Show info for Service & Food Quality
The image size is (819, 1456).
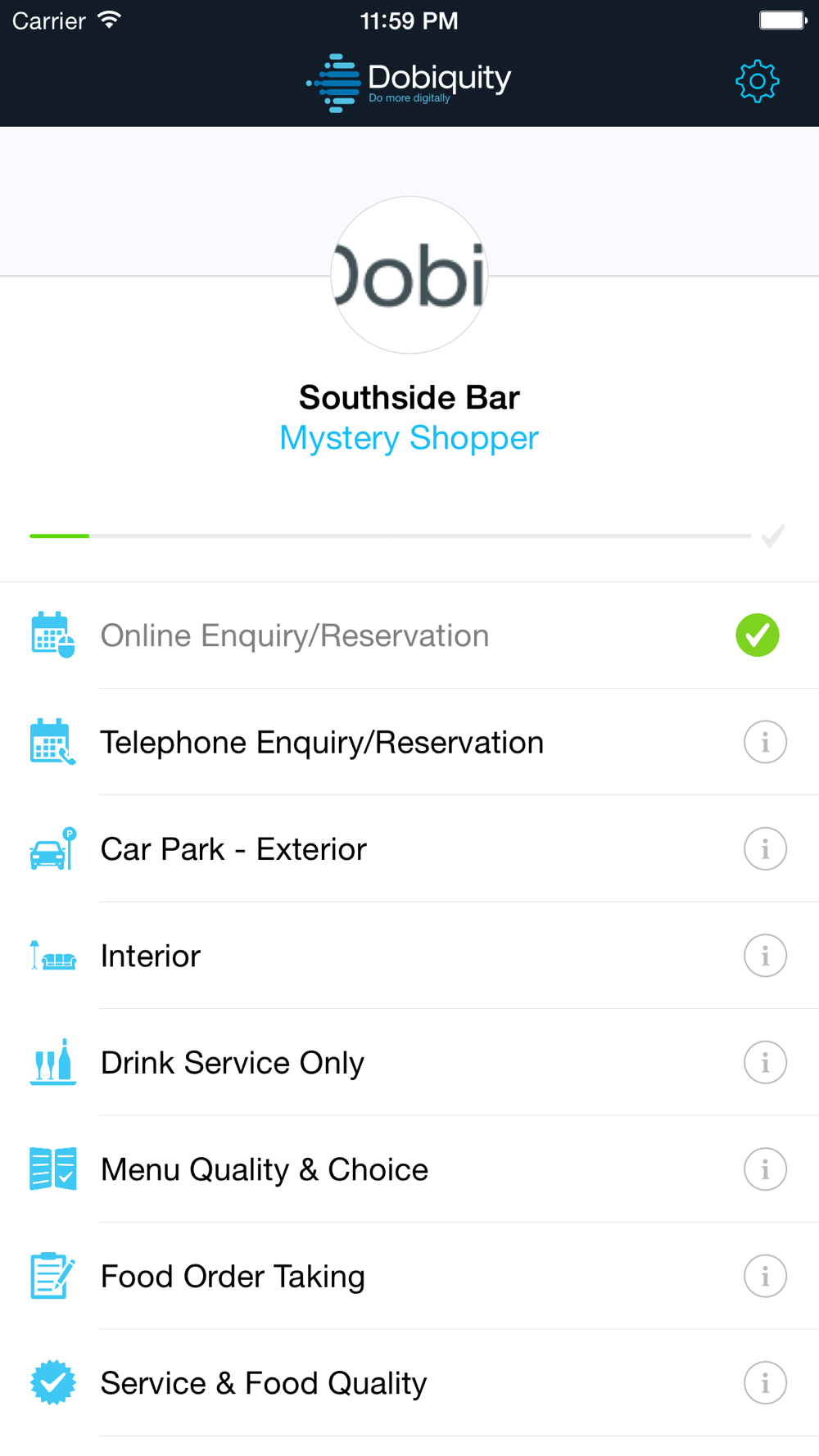click(765, 1383)
